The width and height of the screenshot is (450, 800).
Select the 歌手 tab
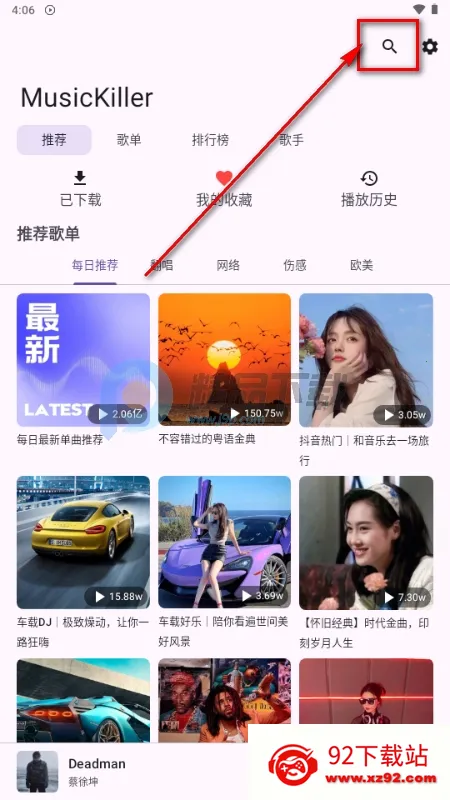pos(291,140)
